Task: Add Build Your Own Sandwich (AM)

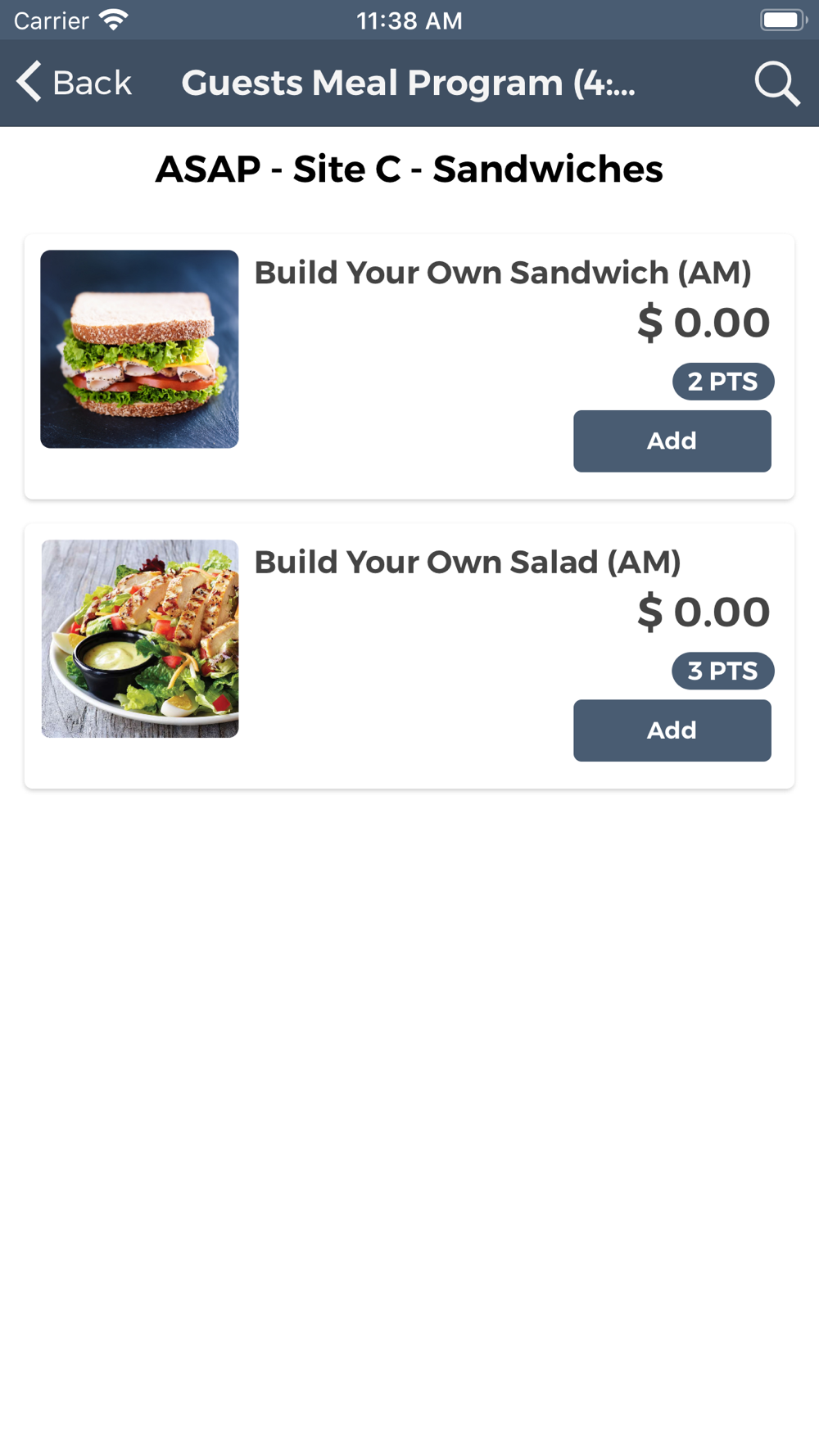Action: point(672,441)
